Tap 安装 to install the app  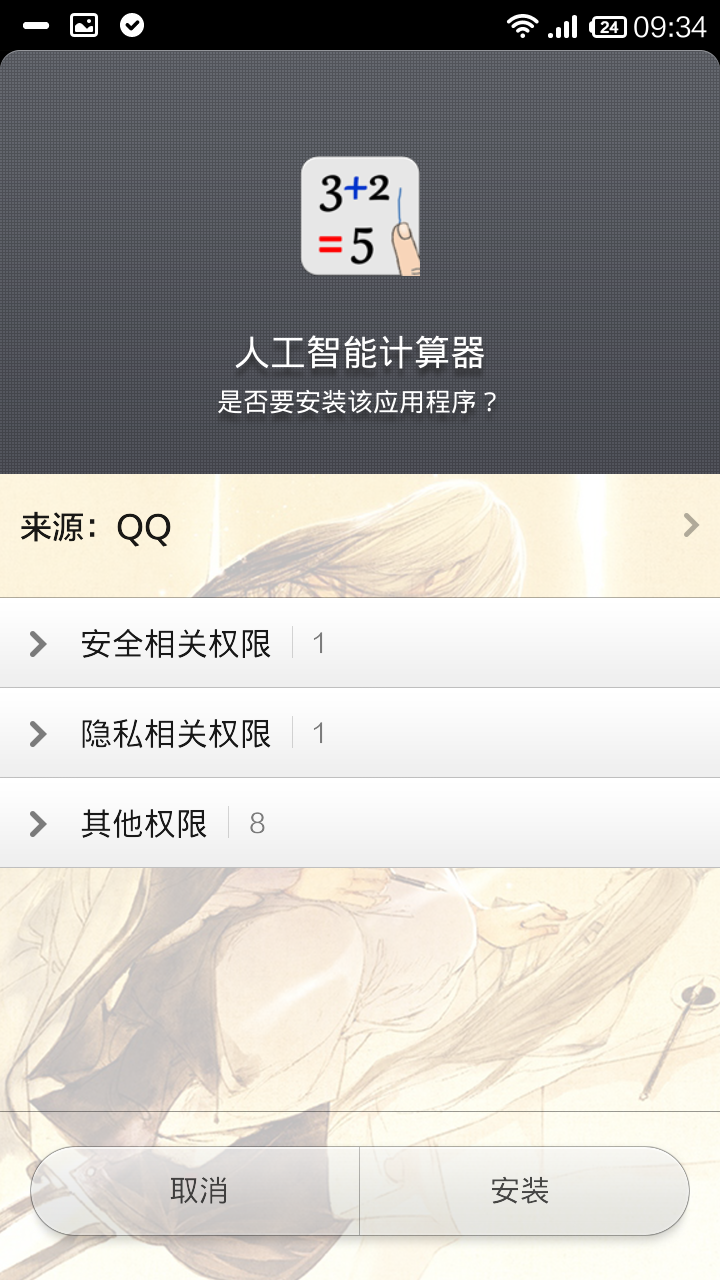tap(522, 1191)
